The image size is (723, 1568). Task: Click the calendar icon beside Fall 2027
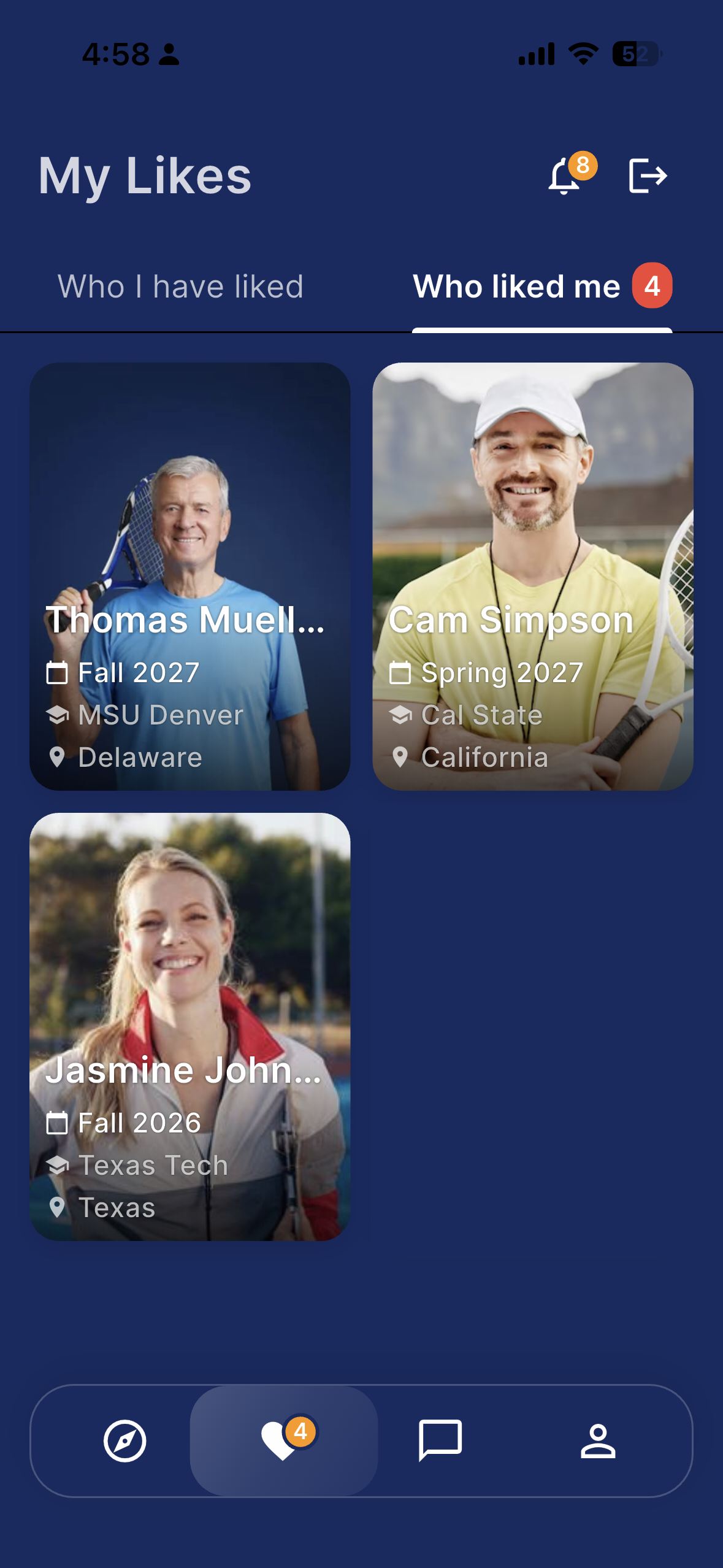click(57, 672)
